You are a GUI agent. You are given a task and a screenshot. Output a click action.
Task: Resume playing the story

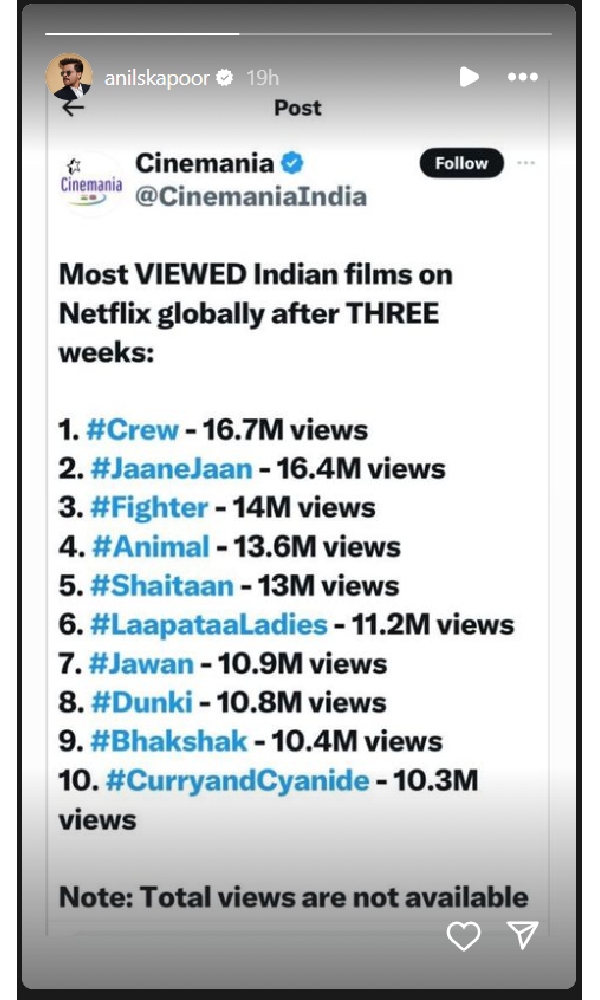[x=468, y=77]
